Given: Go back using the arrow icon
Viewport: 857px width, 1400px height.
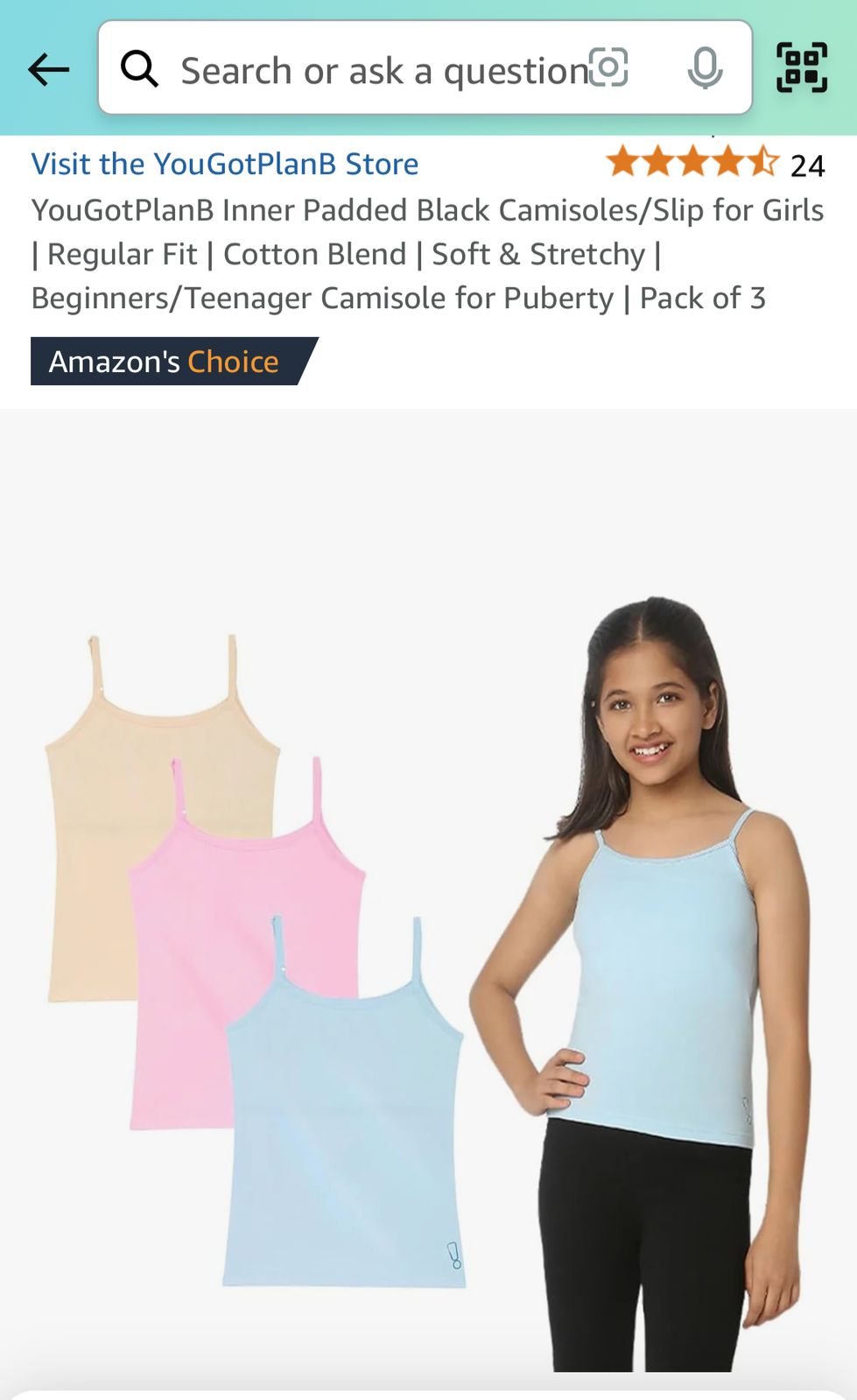Looking at the screenshot, I should pos(48,69).
